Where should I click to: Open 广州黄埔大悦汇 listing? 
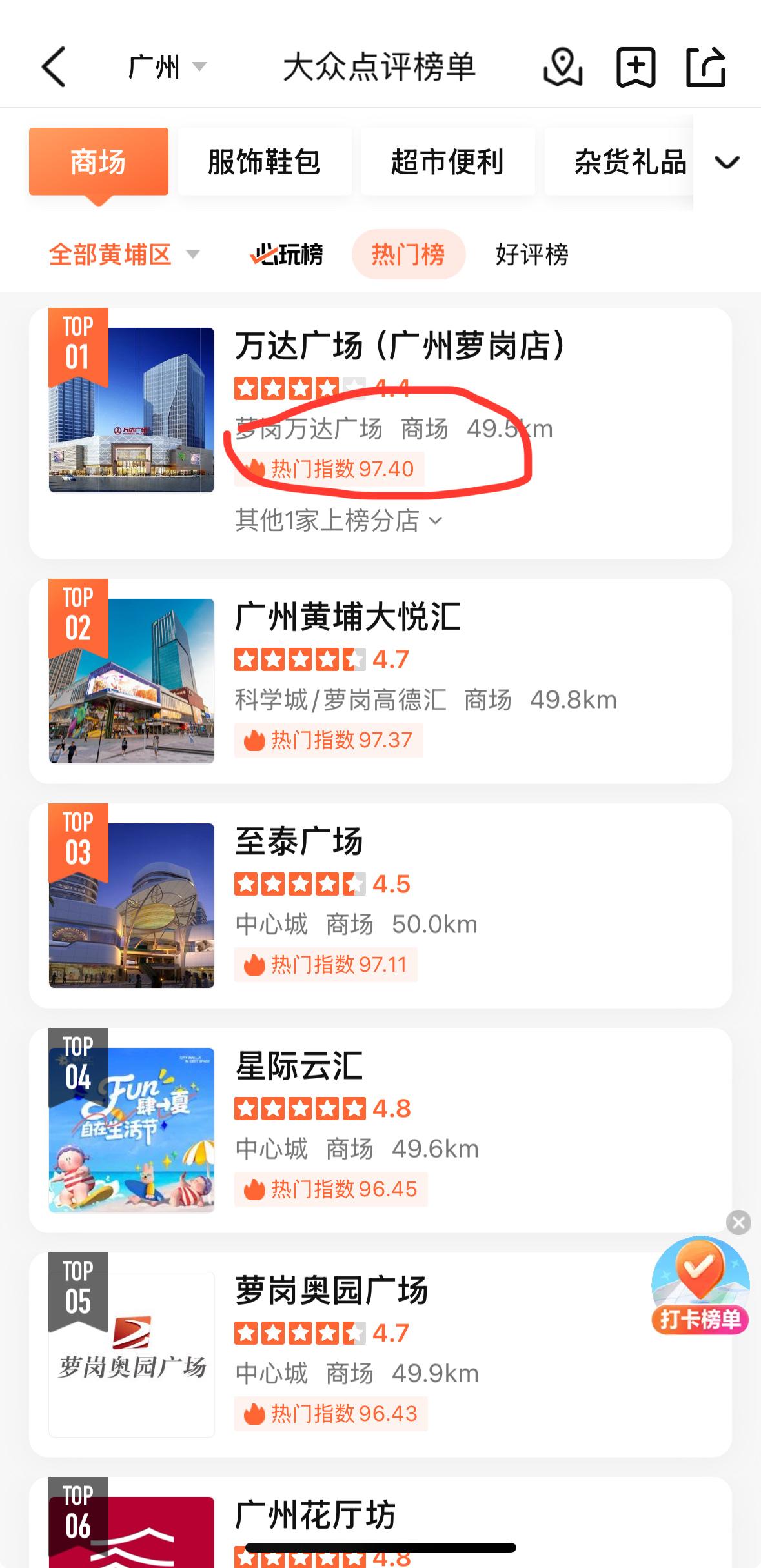(x=349, y=617)
